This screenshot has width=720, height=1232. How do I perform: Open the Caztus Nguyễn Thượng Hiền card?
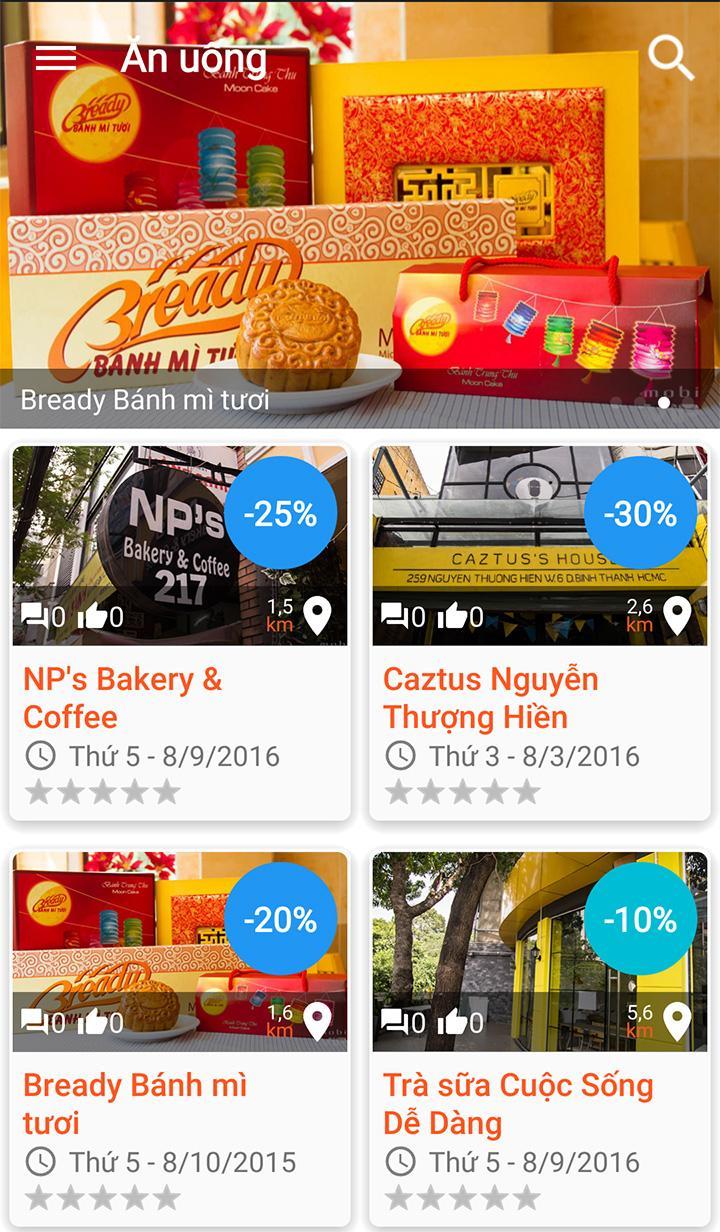click(x=540, y=698)
